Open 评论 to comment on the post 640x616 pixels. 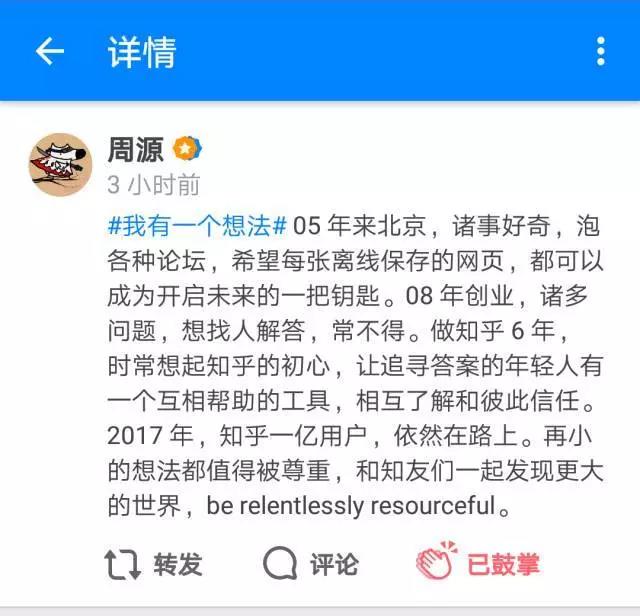pyautogui.click(x=311, y=563)
